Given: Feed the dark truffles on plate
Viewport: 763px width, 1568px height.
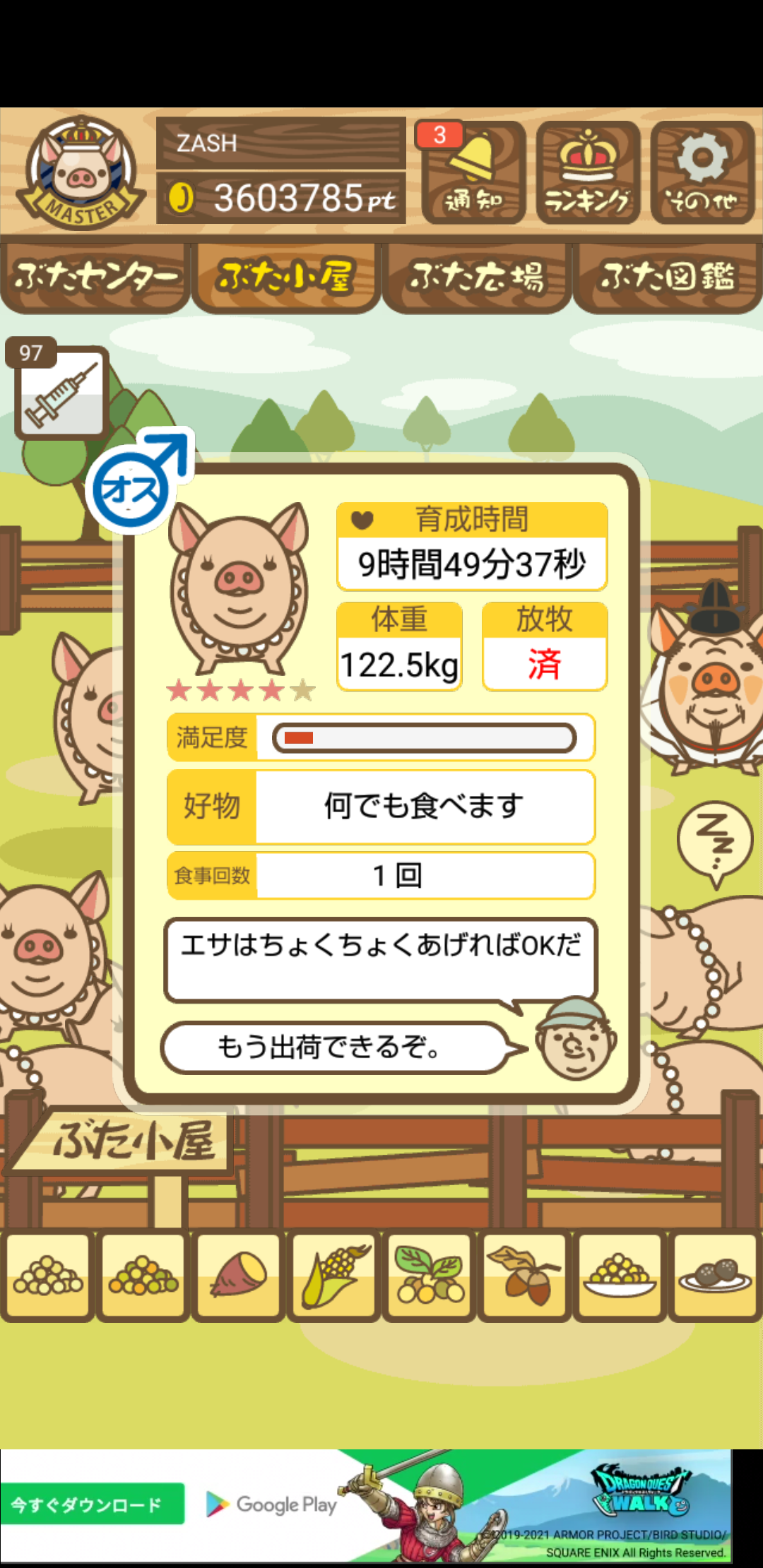Looking at the screenshot, I should (716, 1276).
